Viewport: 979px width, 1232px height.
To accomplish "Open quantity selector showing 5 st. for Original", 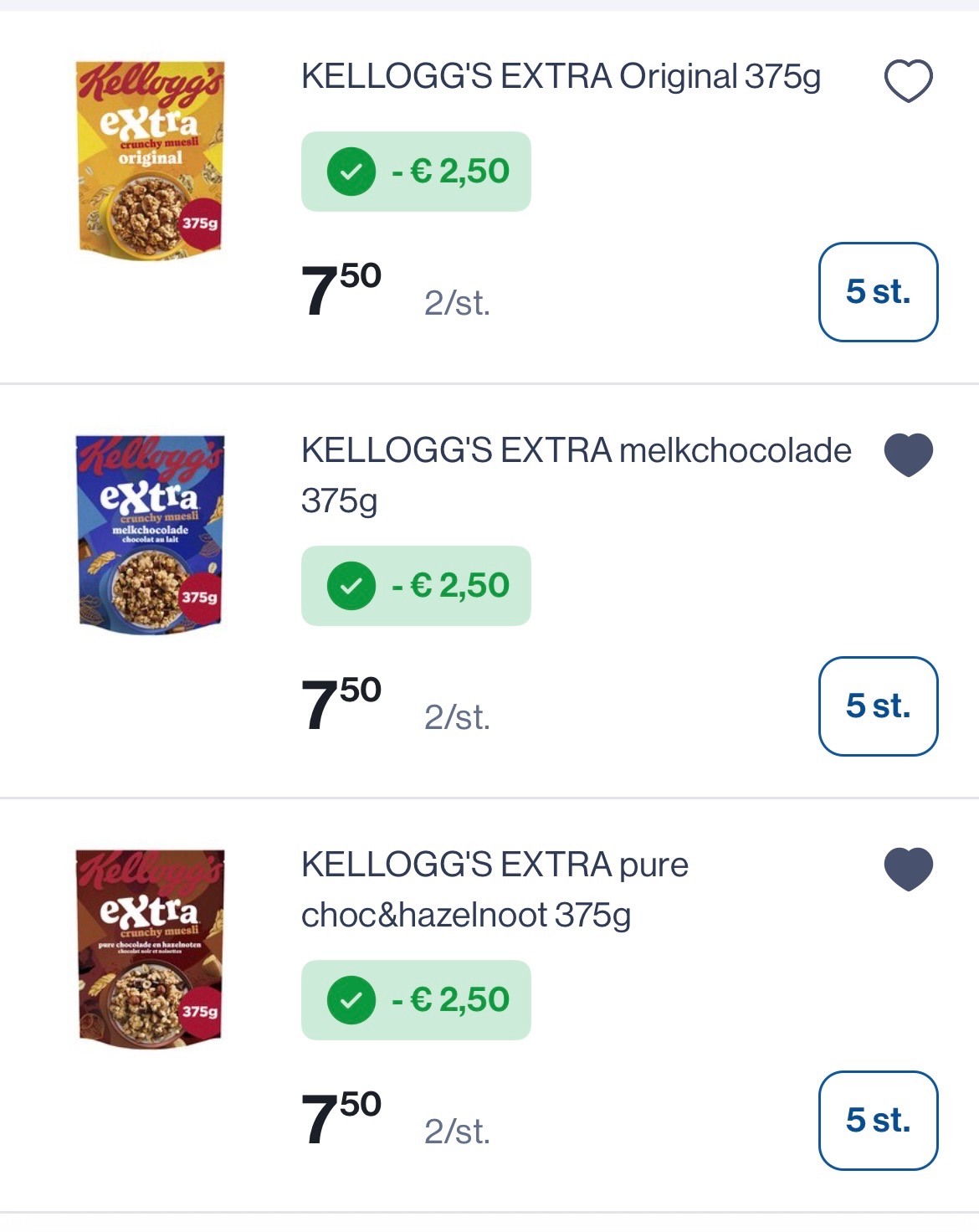I will pos(877,293).
